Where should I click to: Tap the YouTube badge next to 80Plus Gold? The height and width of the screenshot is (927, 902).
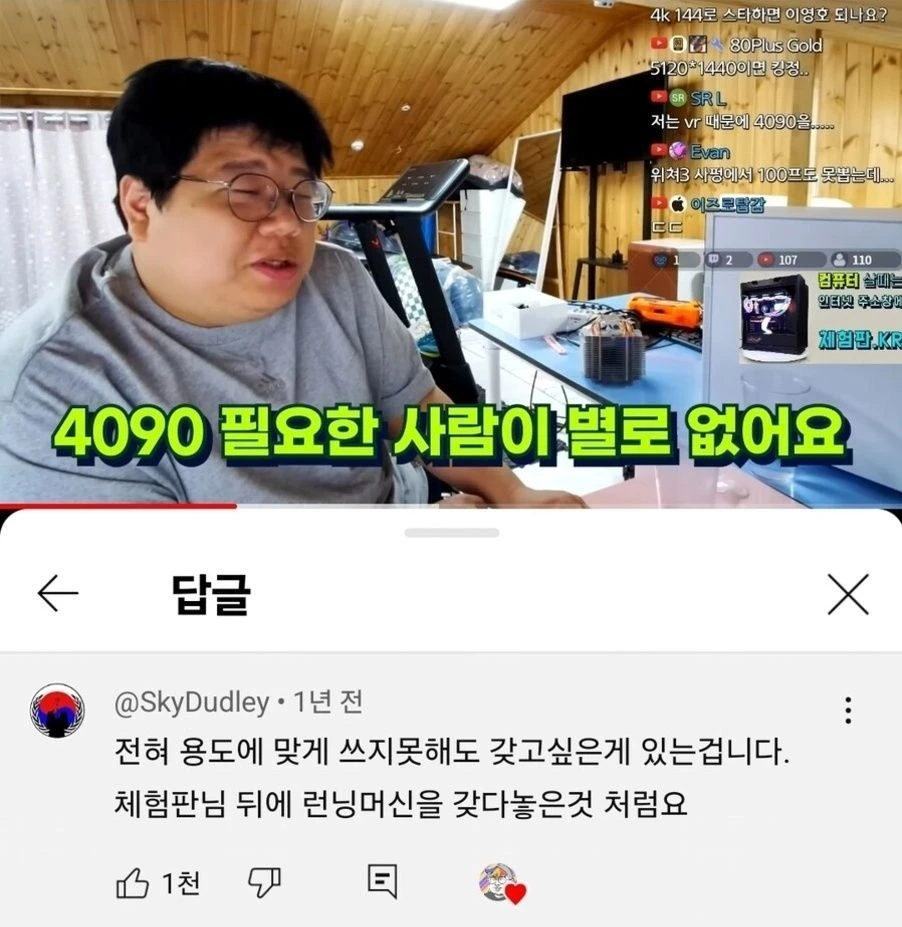tap(660, 43)
